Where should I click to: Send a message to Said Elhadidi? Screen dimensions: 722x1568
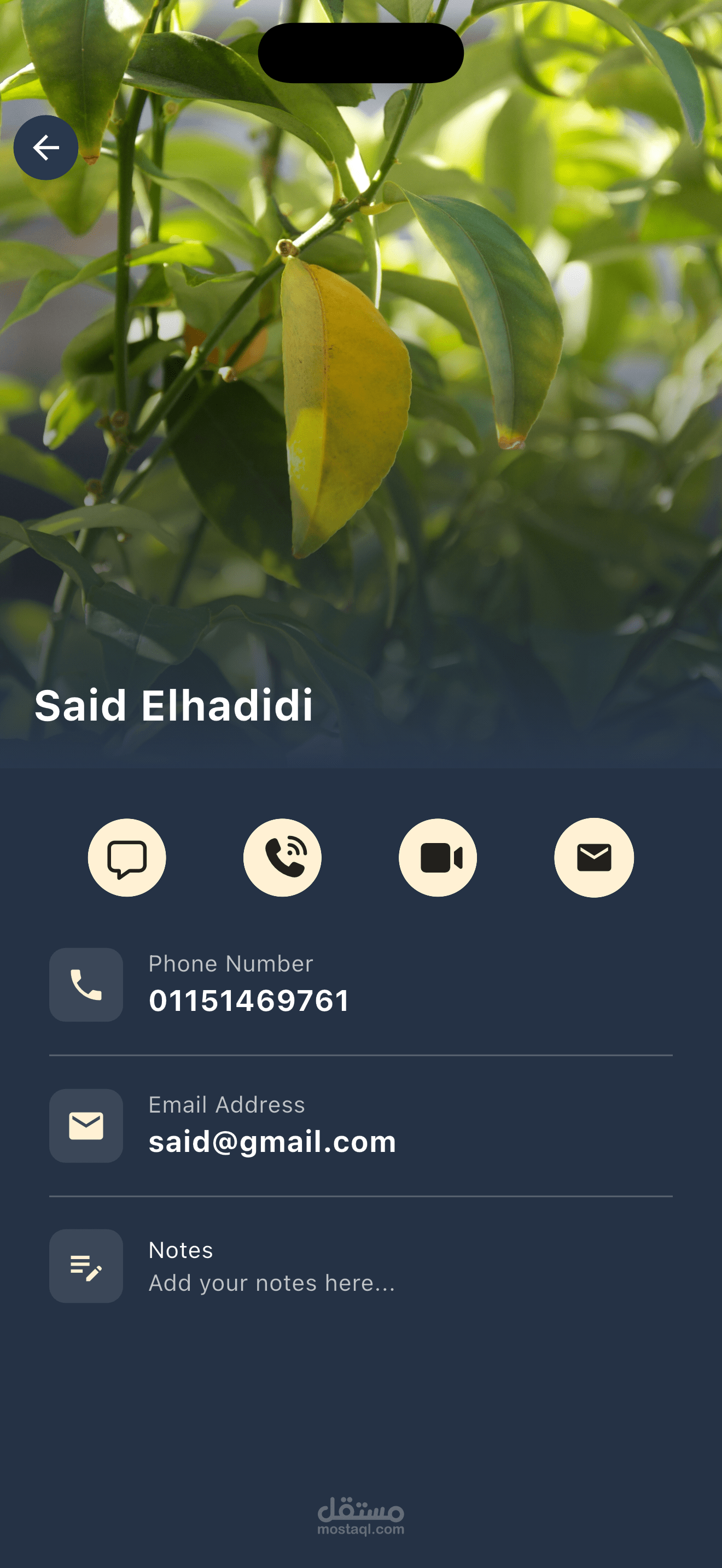pos(127,857)
